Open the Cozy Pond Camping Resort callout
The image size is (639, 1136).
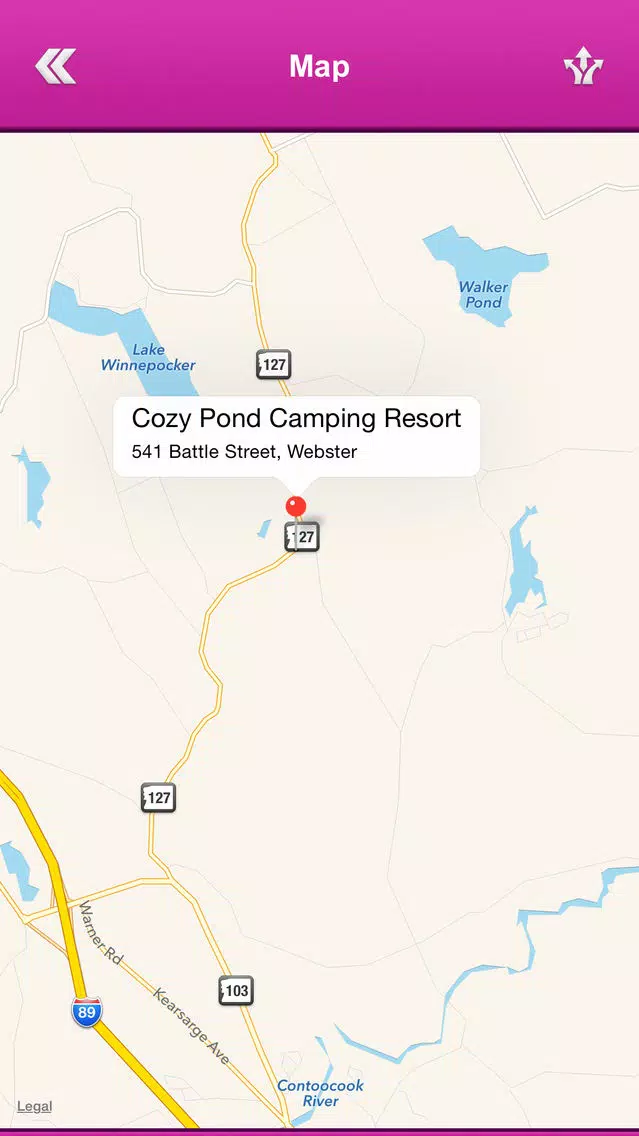[296, 435]
